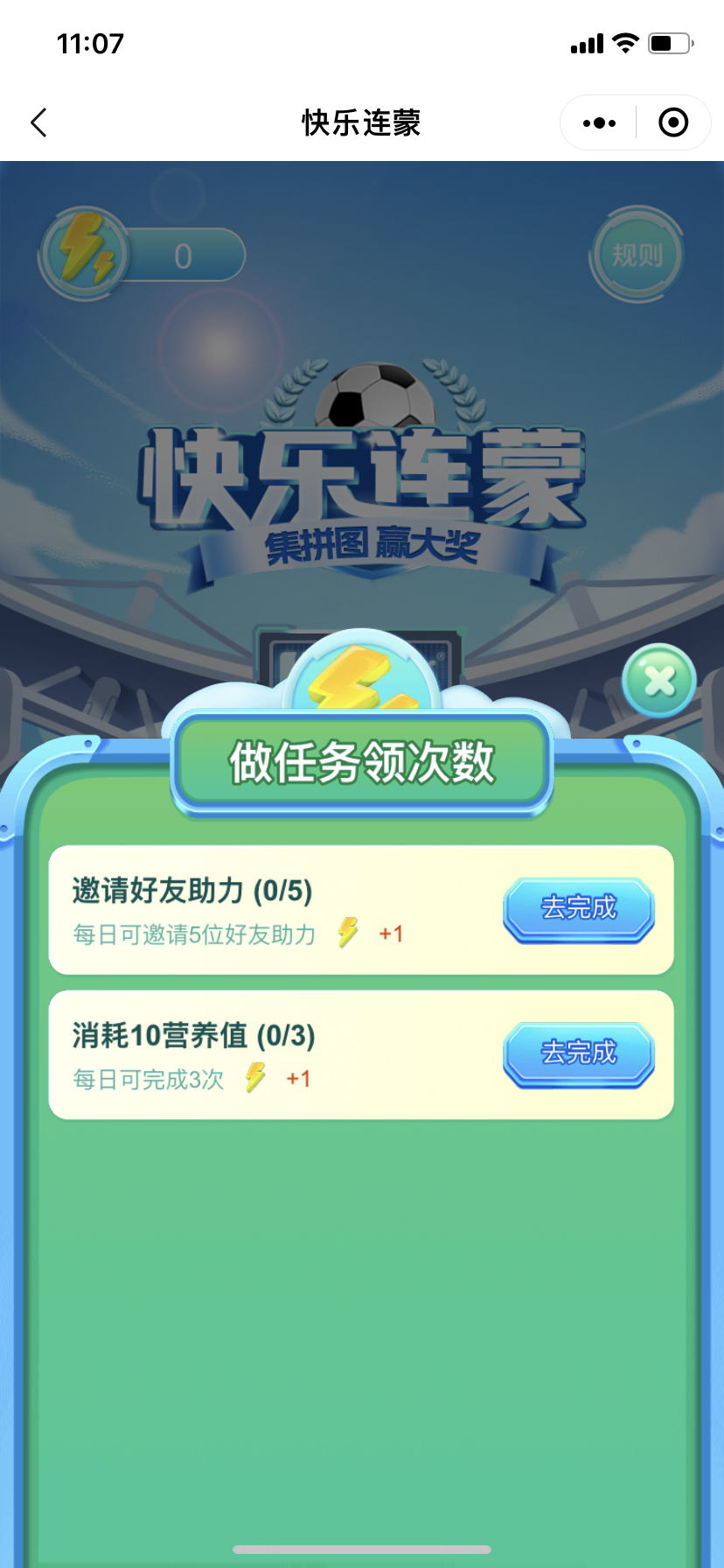Open the mini program three-dot menu
The image size is (724, 1568).
click(x=599, y=123)
